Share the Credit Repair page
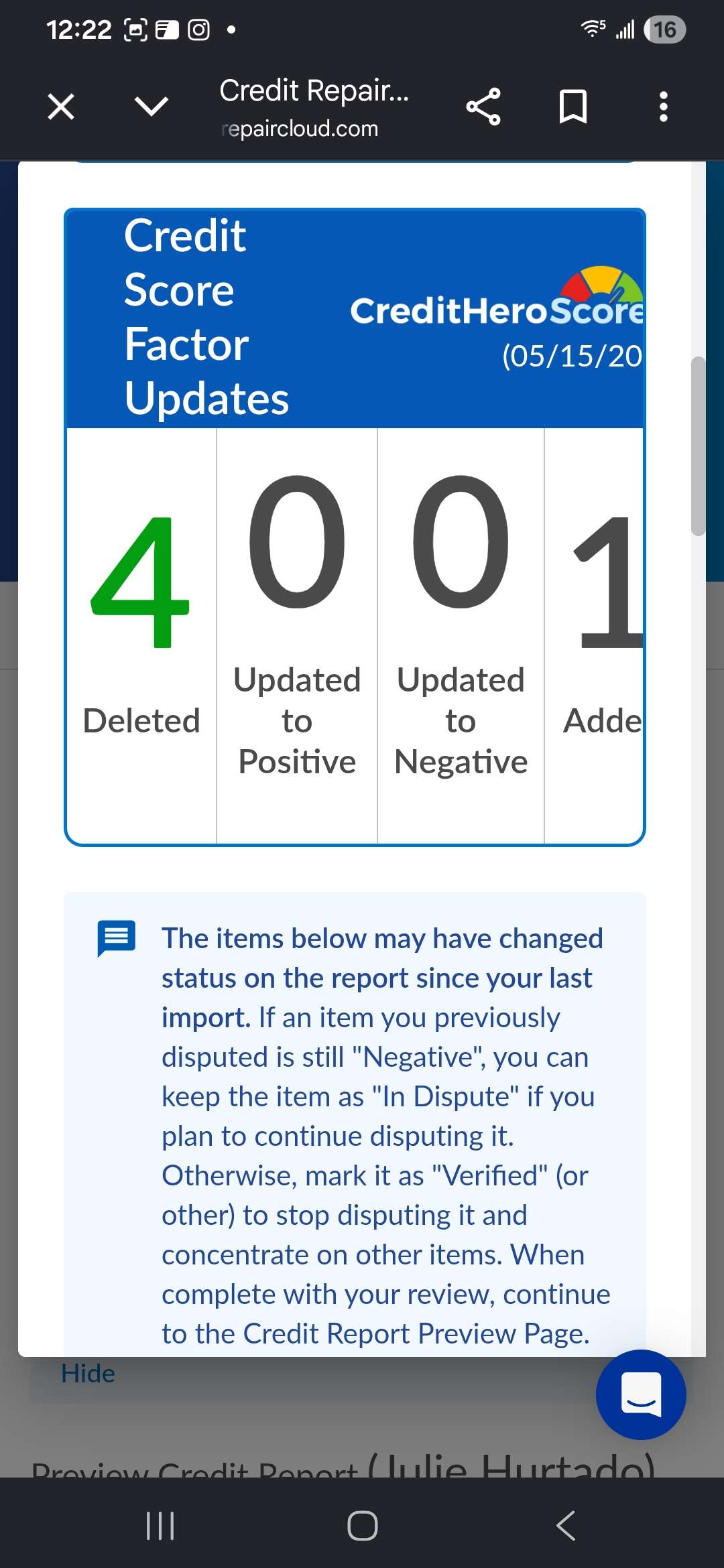The width and height of the screenshot is (724, 1568). [x=483, y=107]
